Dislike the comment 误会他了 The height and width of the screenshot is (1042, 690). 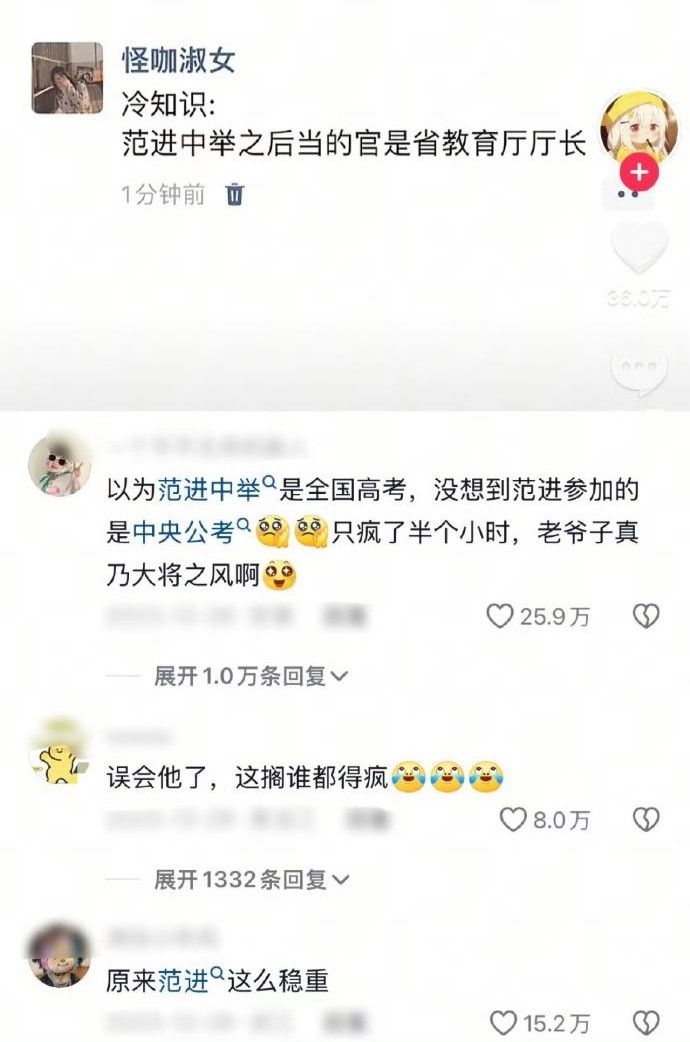click(x=647, y=820)
